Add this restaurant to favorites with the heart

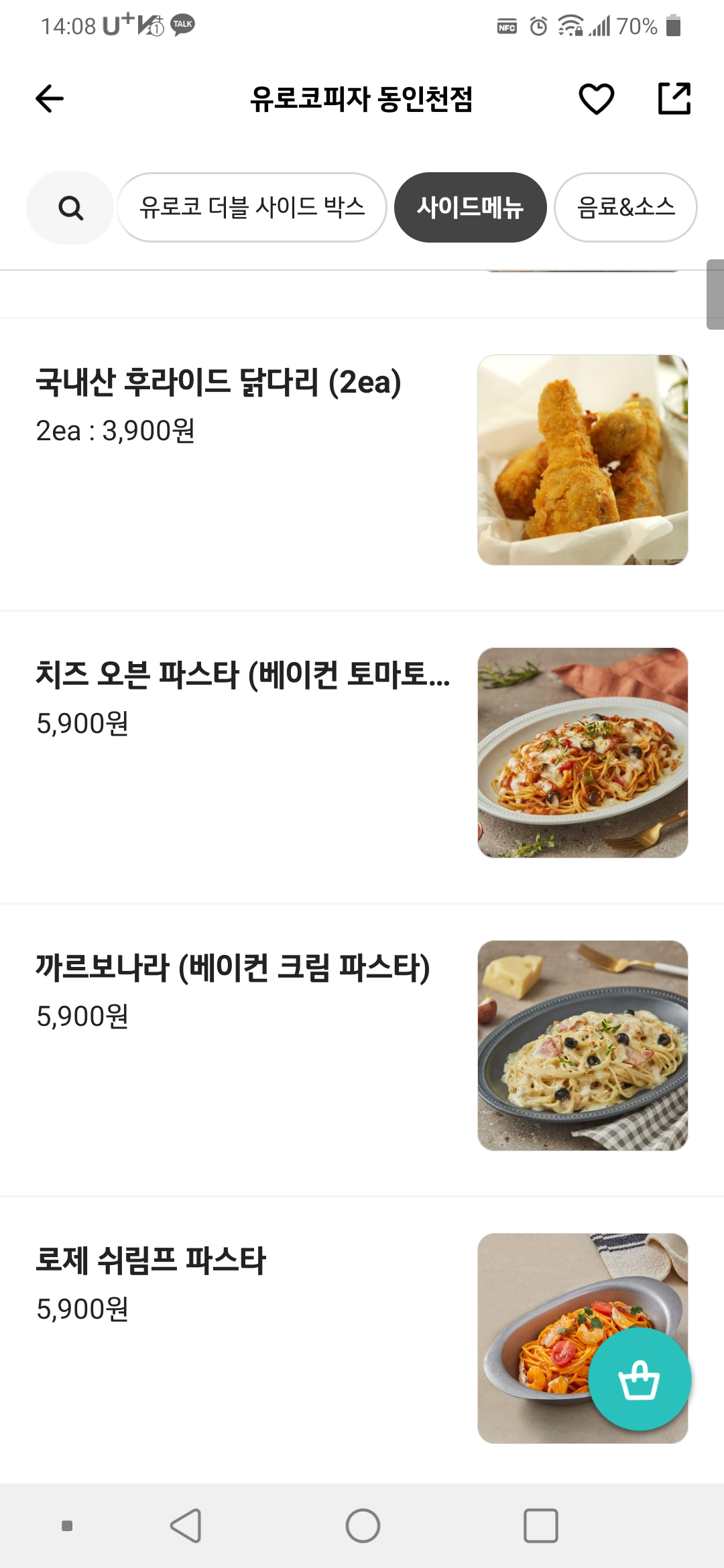[596, 99]
